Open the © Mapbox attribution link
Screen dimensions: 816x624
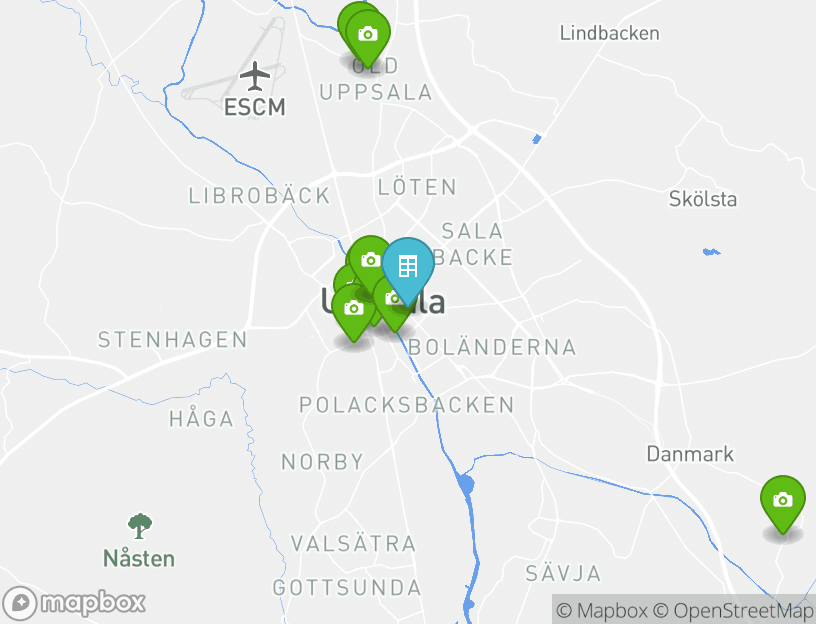[602, 610]
